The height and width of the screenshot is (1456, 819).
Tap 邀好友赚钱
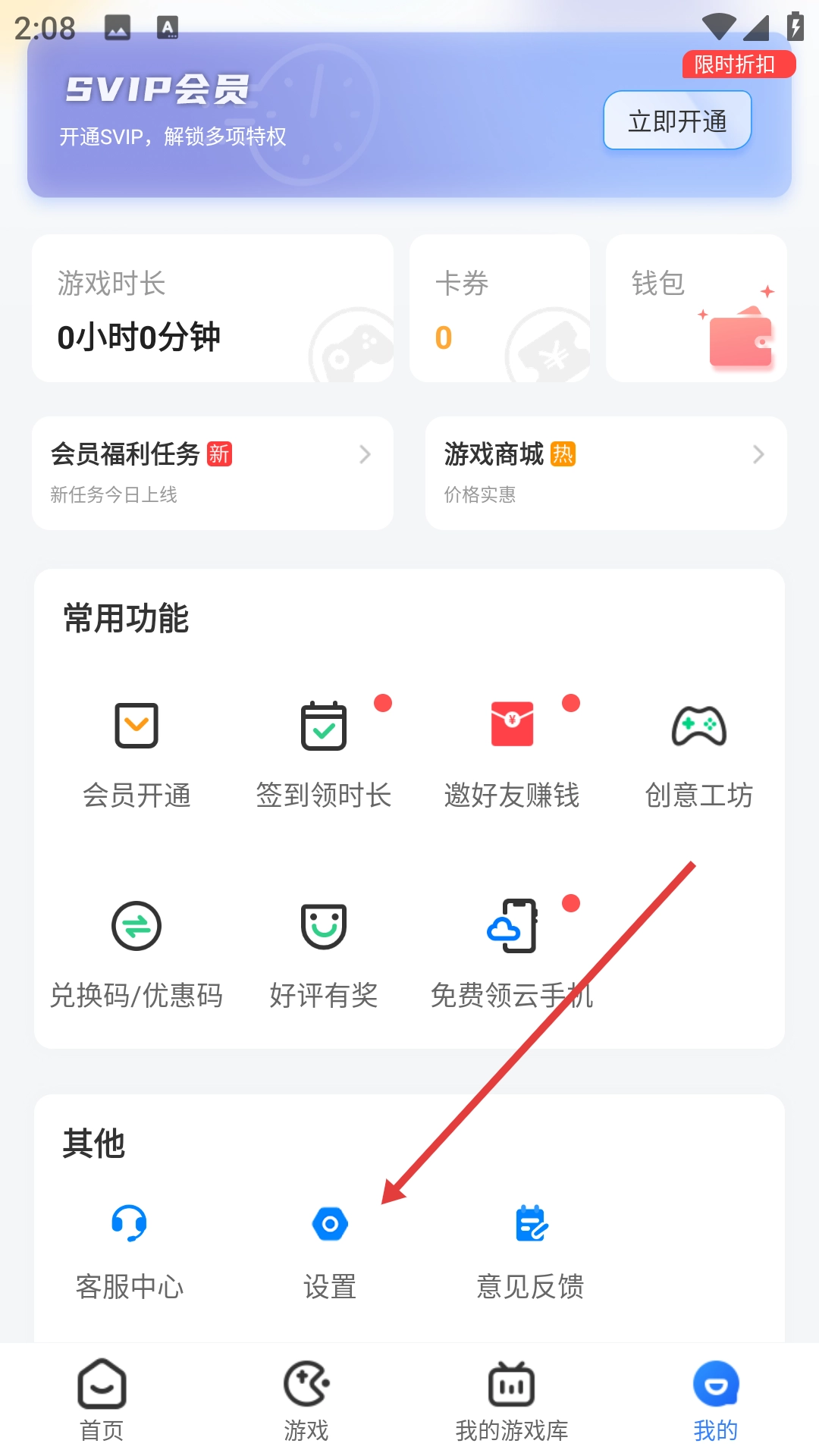512,755
